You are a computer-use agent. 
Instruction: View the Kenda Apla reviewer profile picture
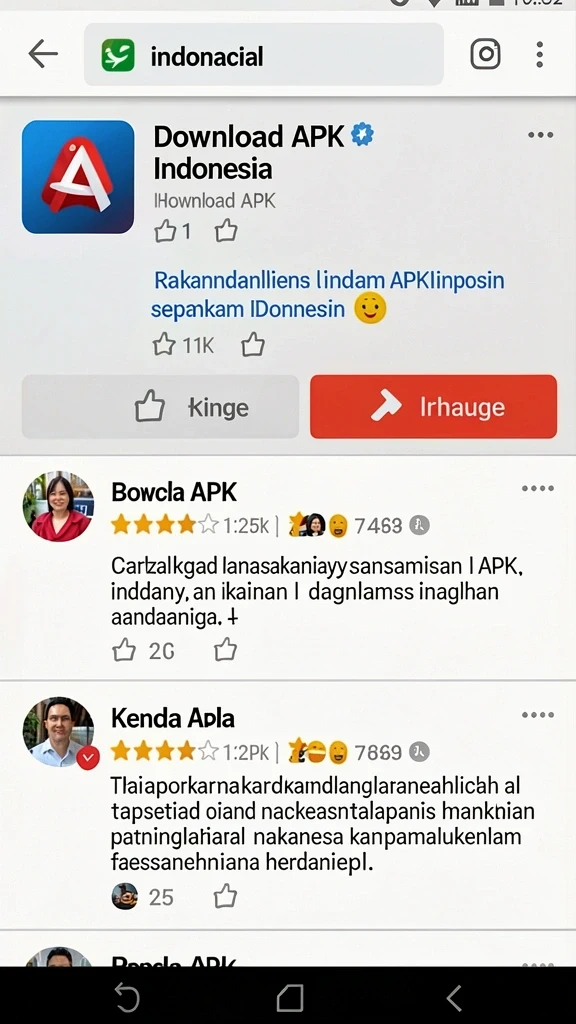[58, 732]
